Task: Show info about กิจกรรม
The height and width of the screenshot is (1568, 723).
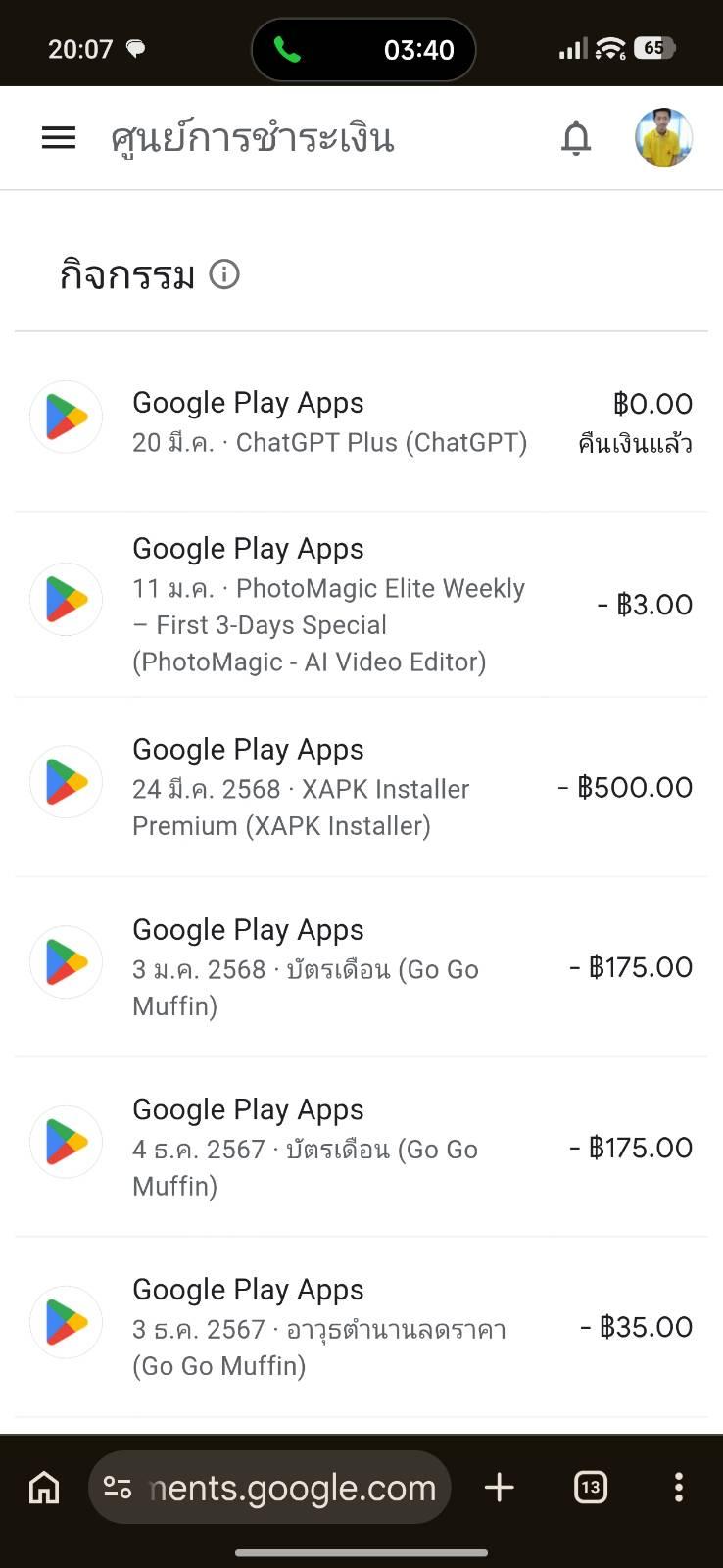Action: pyautogui.click(x=224, y=274)
